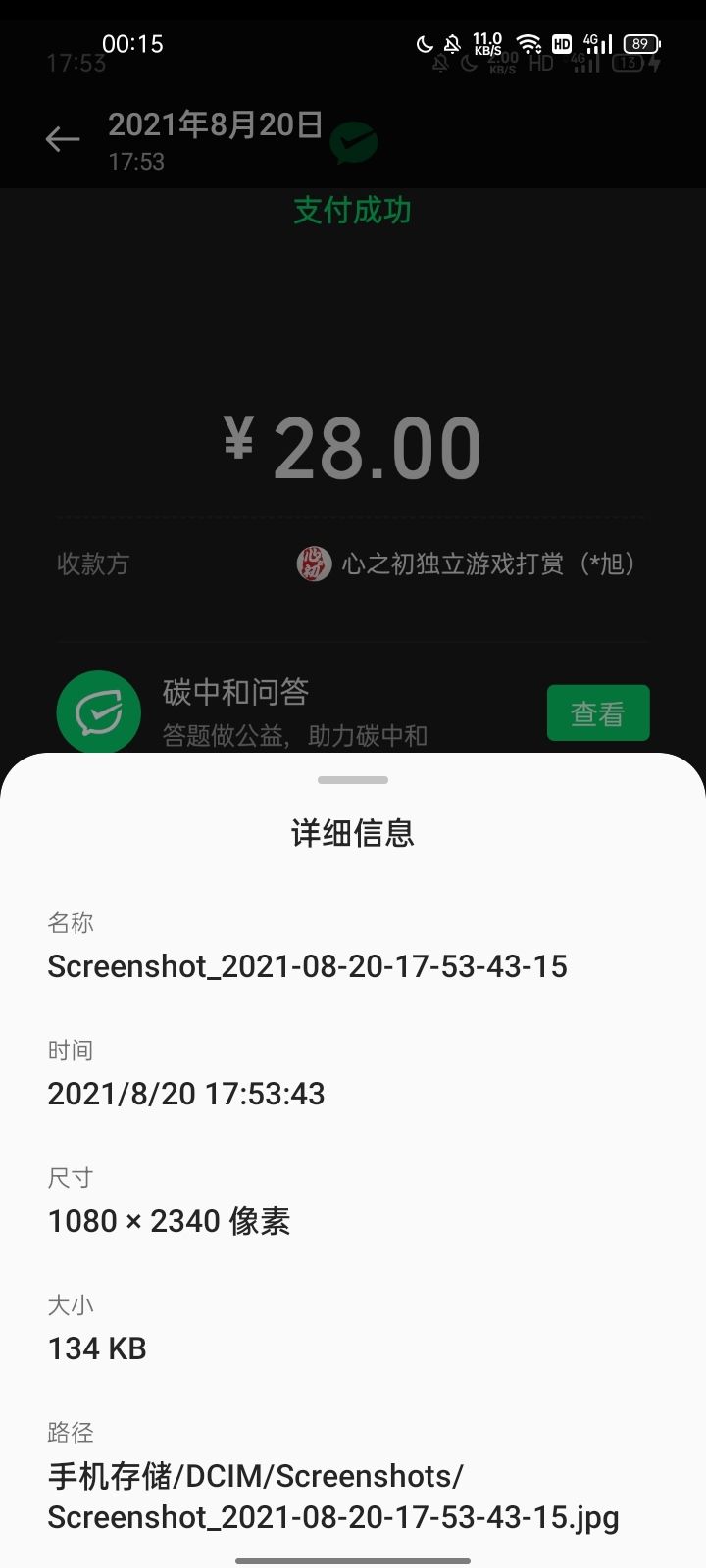Tap the HD call indicator icon
Image resolution: width=706 pixels, height=1568 pixels.
coord(561,43)
